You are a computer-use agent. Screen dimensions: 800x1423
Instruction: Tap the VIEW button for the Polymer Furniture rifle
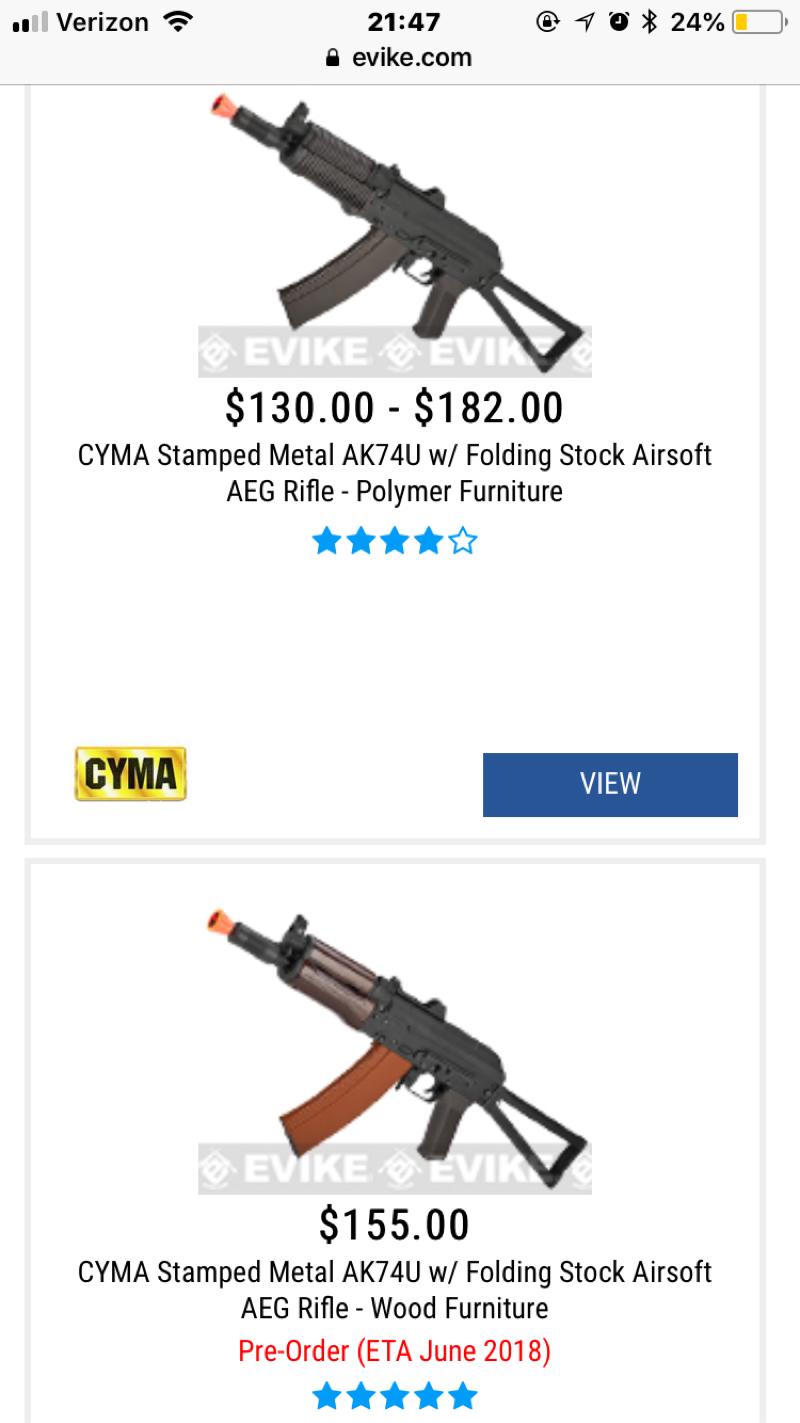[x=610, y=784]
